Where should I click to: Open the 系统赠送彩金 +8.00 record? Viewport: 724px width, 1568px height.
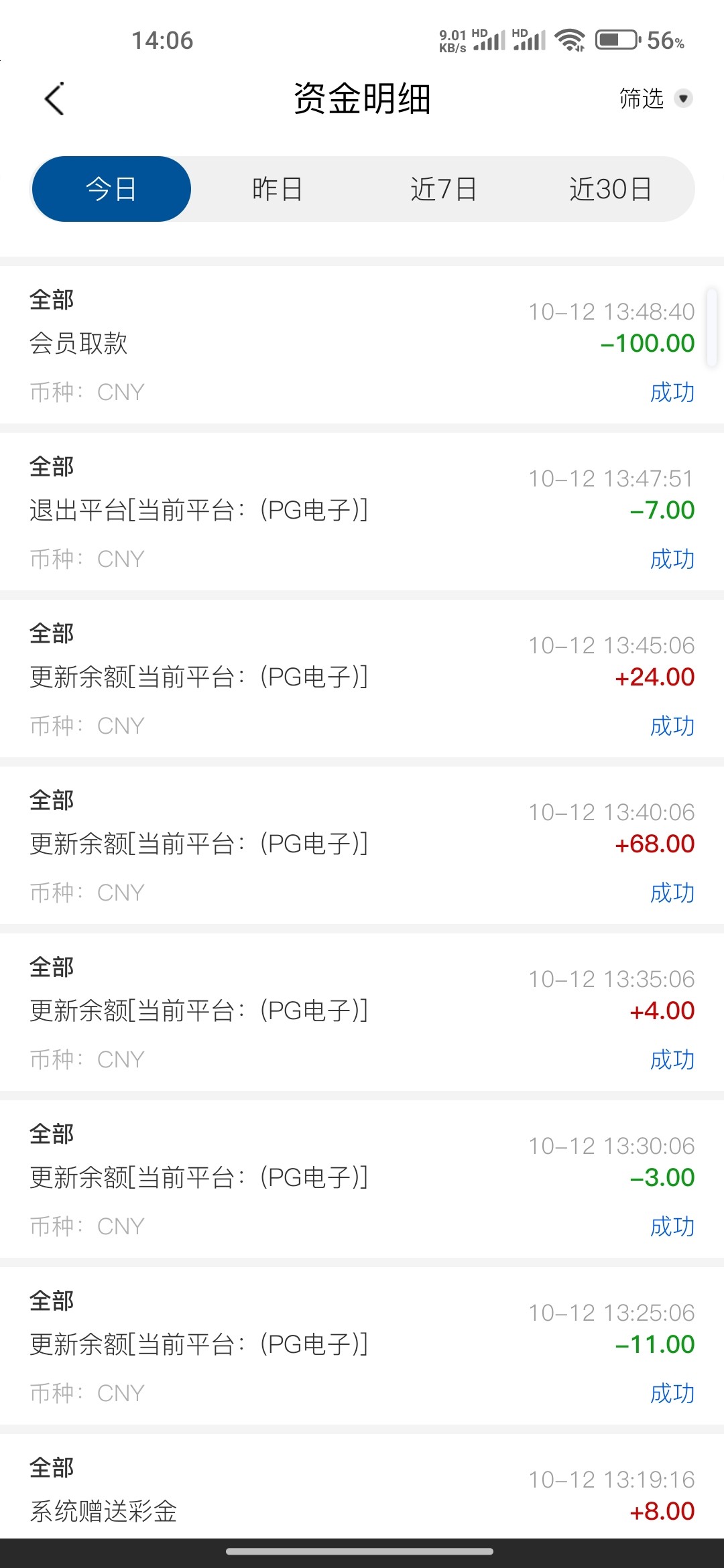pos(362,1486)
